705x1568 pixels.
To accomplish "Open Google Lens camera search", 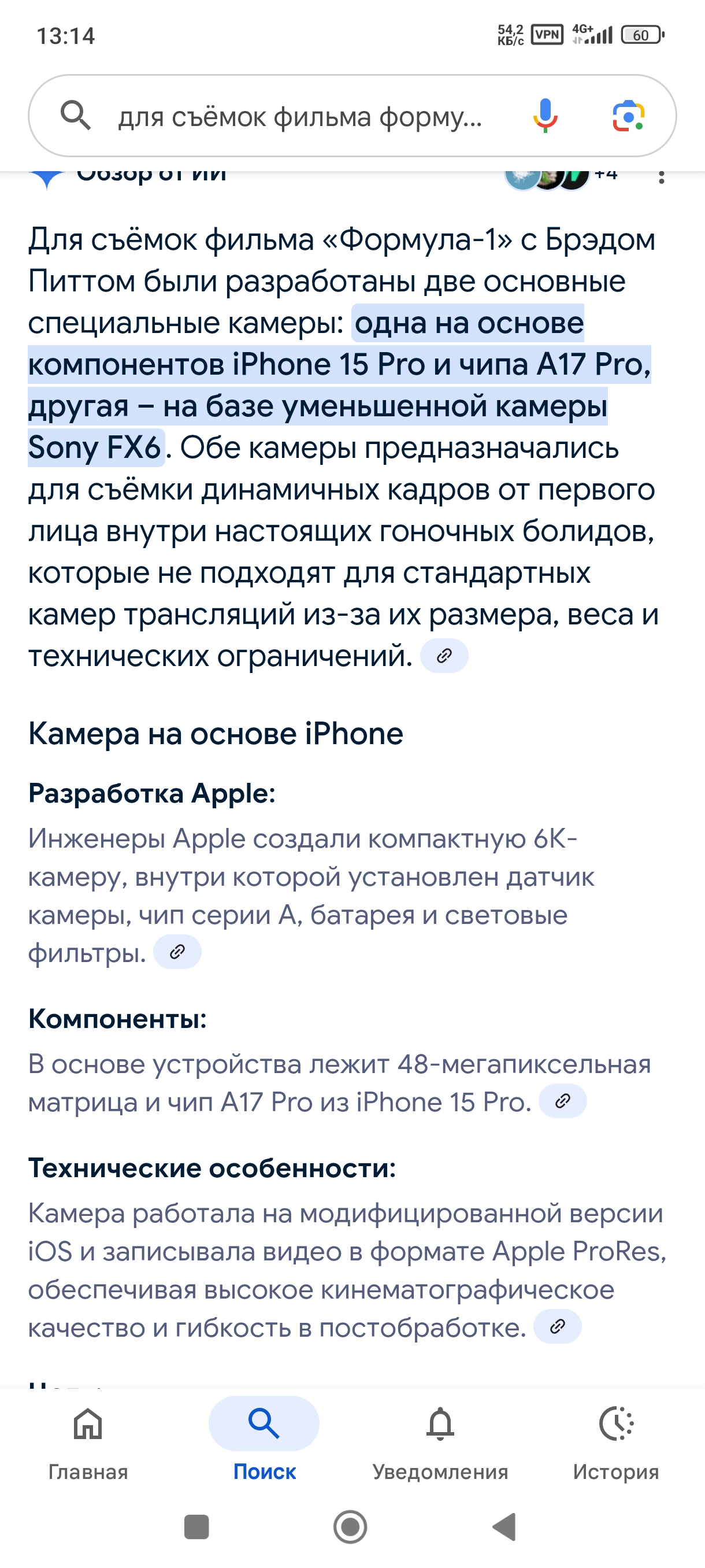I will click(628, 116).
